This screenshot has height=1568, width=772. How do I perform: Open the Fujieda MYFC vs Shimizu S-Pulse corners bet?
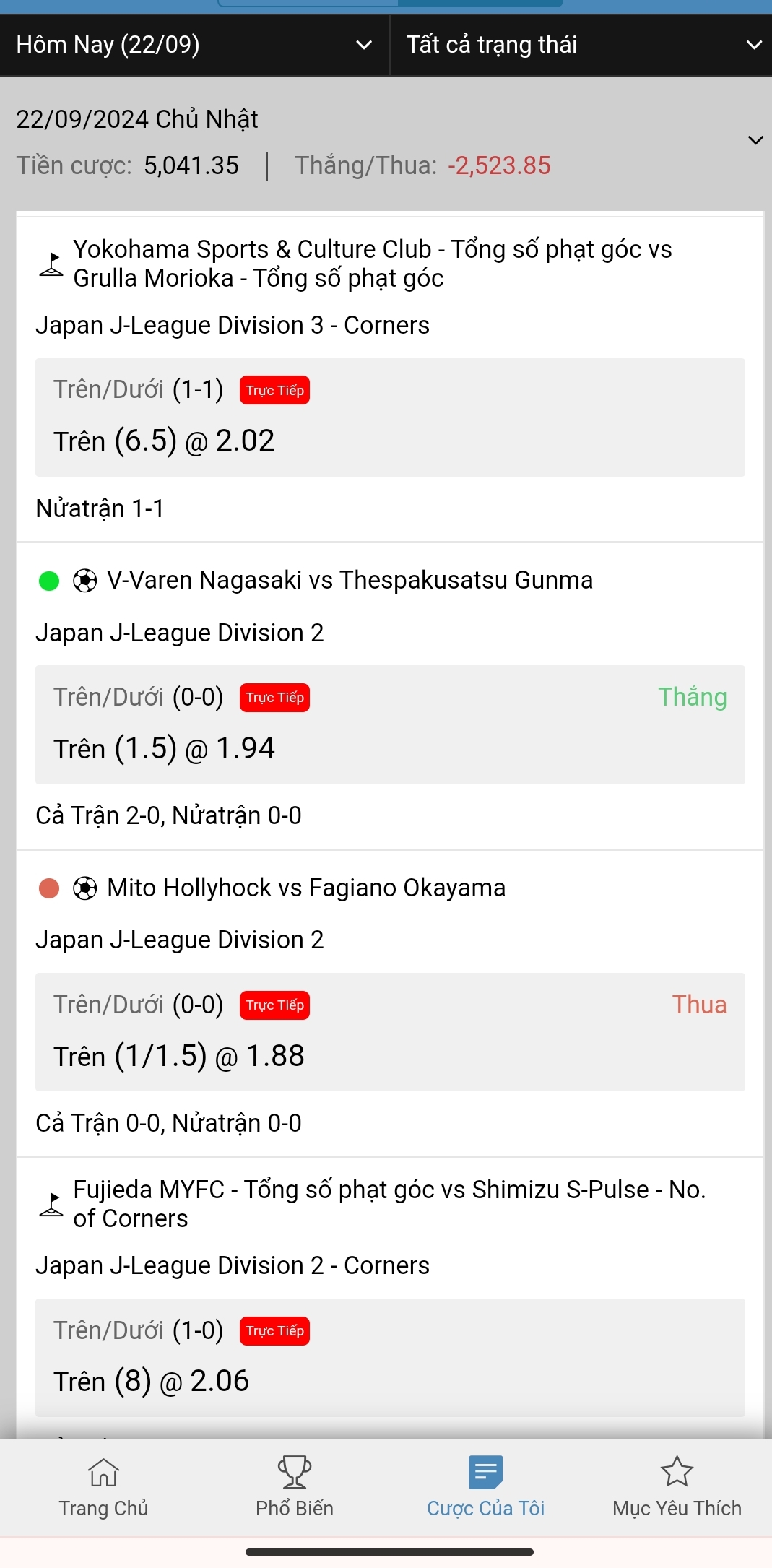390,1298
